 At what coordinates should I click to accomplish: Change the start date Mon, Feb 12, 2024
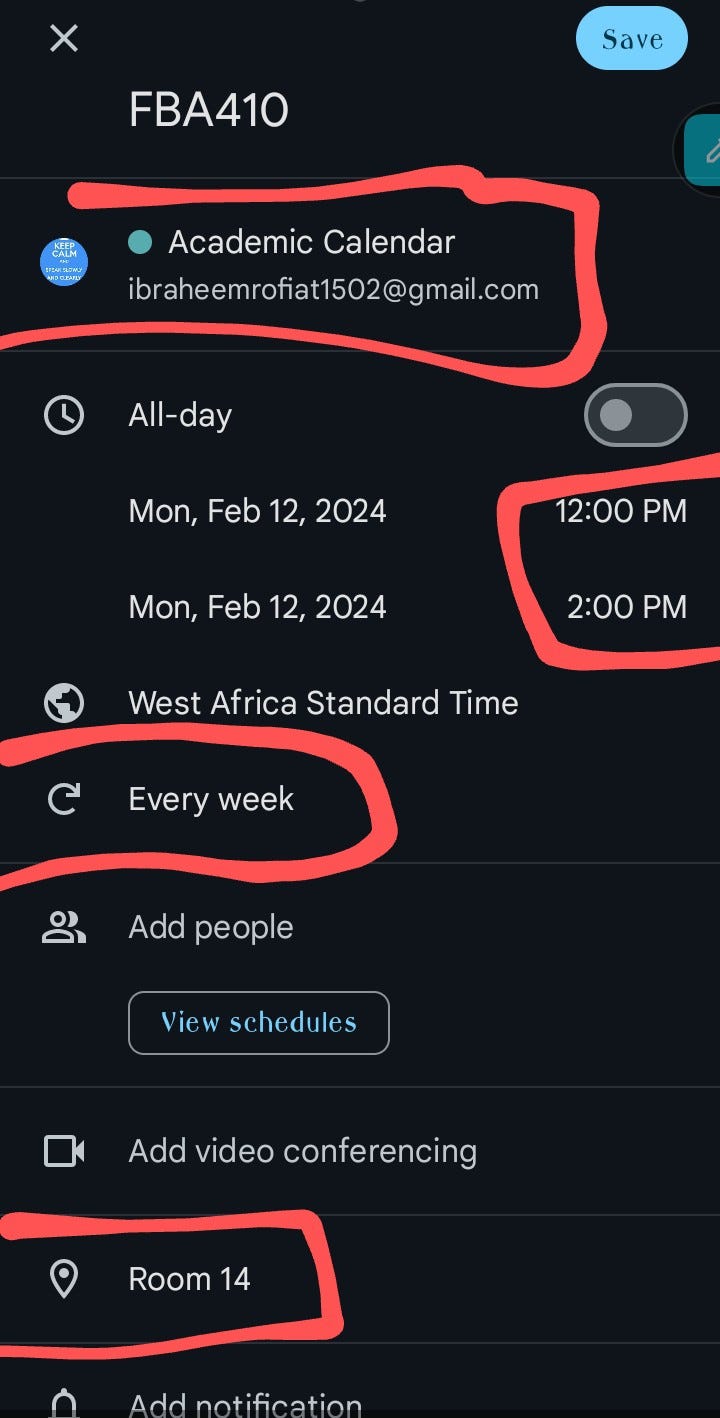click(257, 511)
